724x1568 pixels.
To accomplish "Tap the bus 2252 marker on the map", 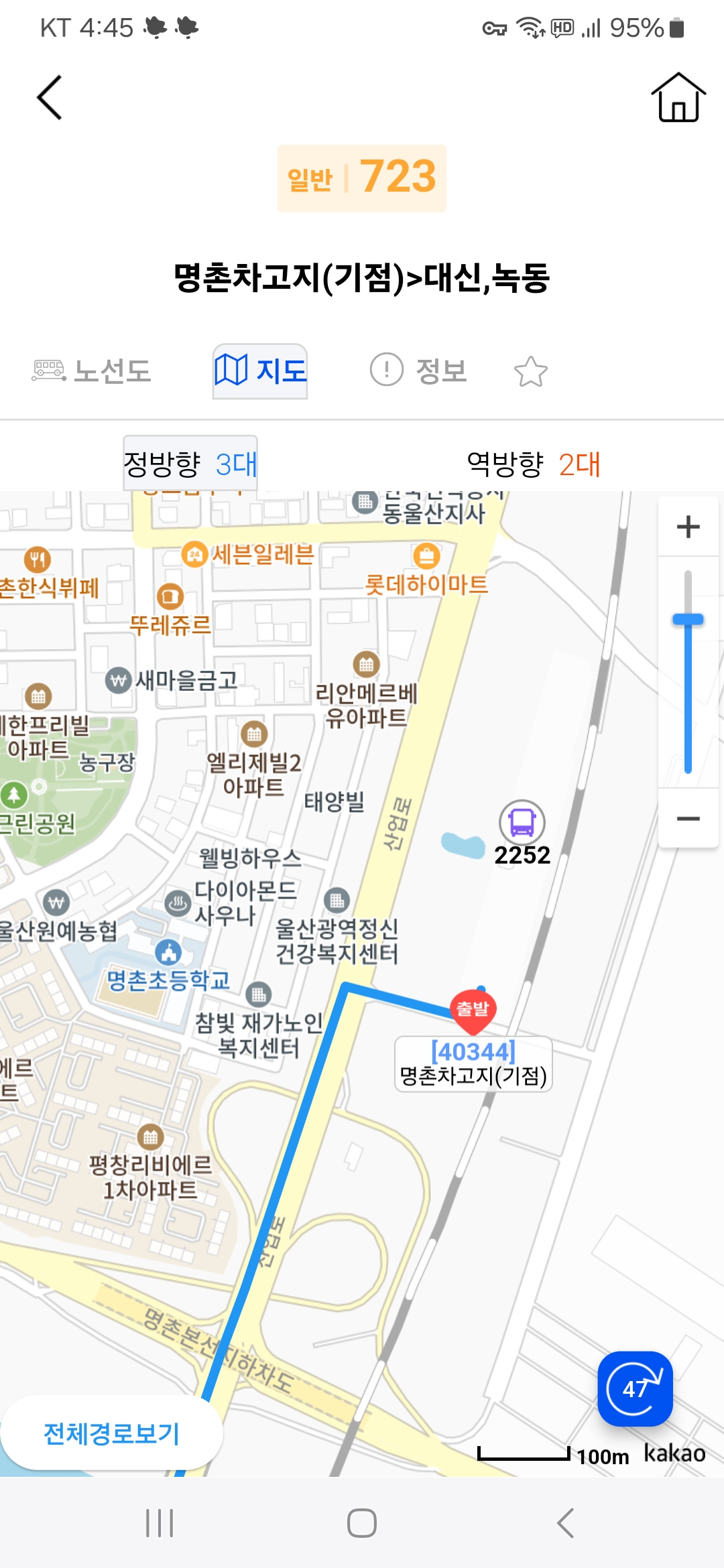I will (522, 823).
